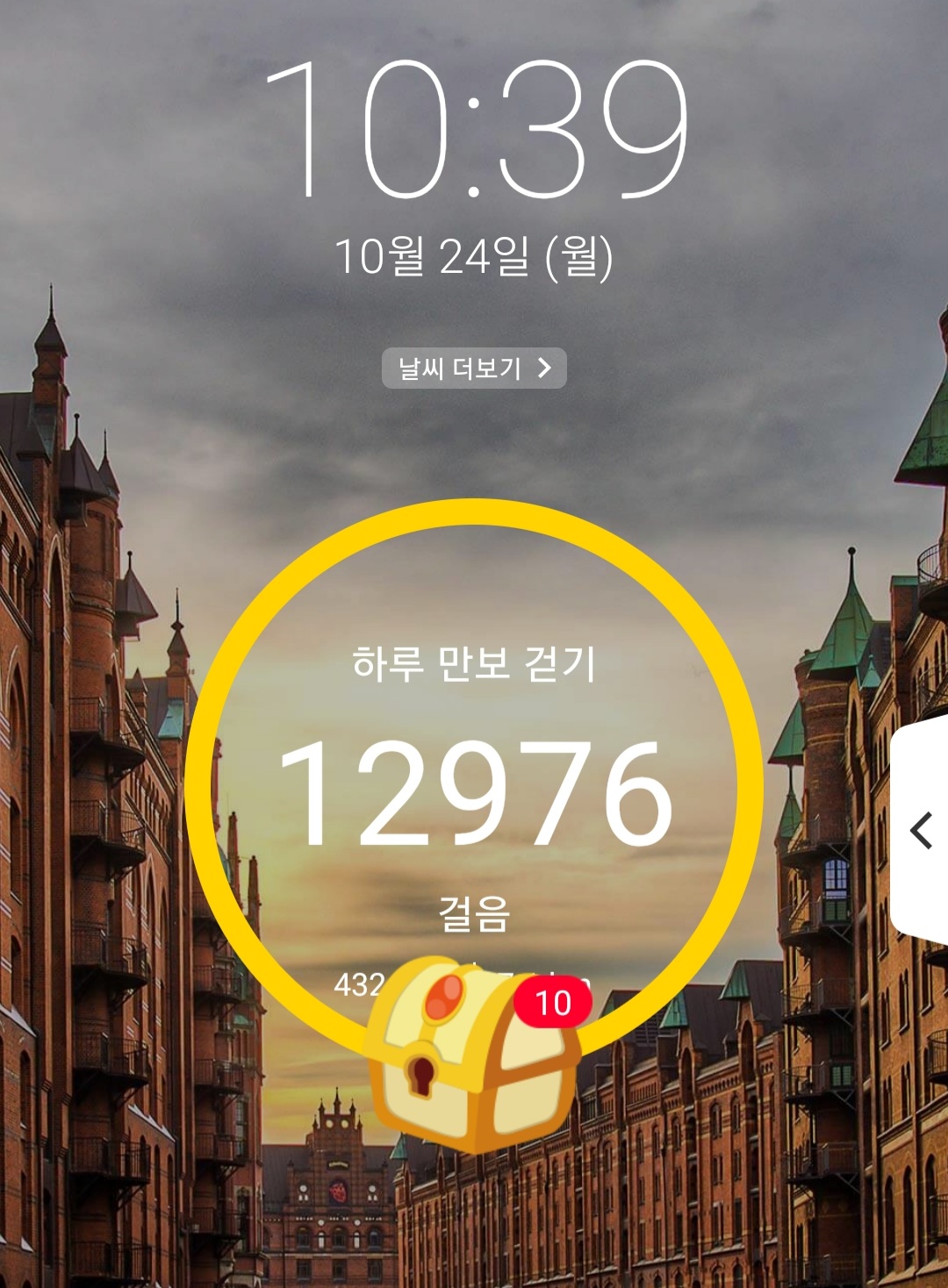948x1288 pixels.
Task: Expand the side panel arrow handle
Action: (921, 830)
